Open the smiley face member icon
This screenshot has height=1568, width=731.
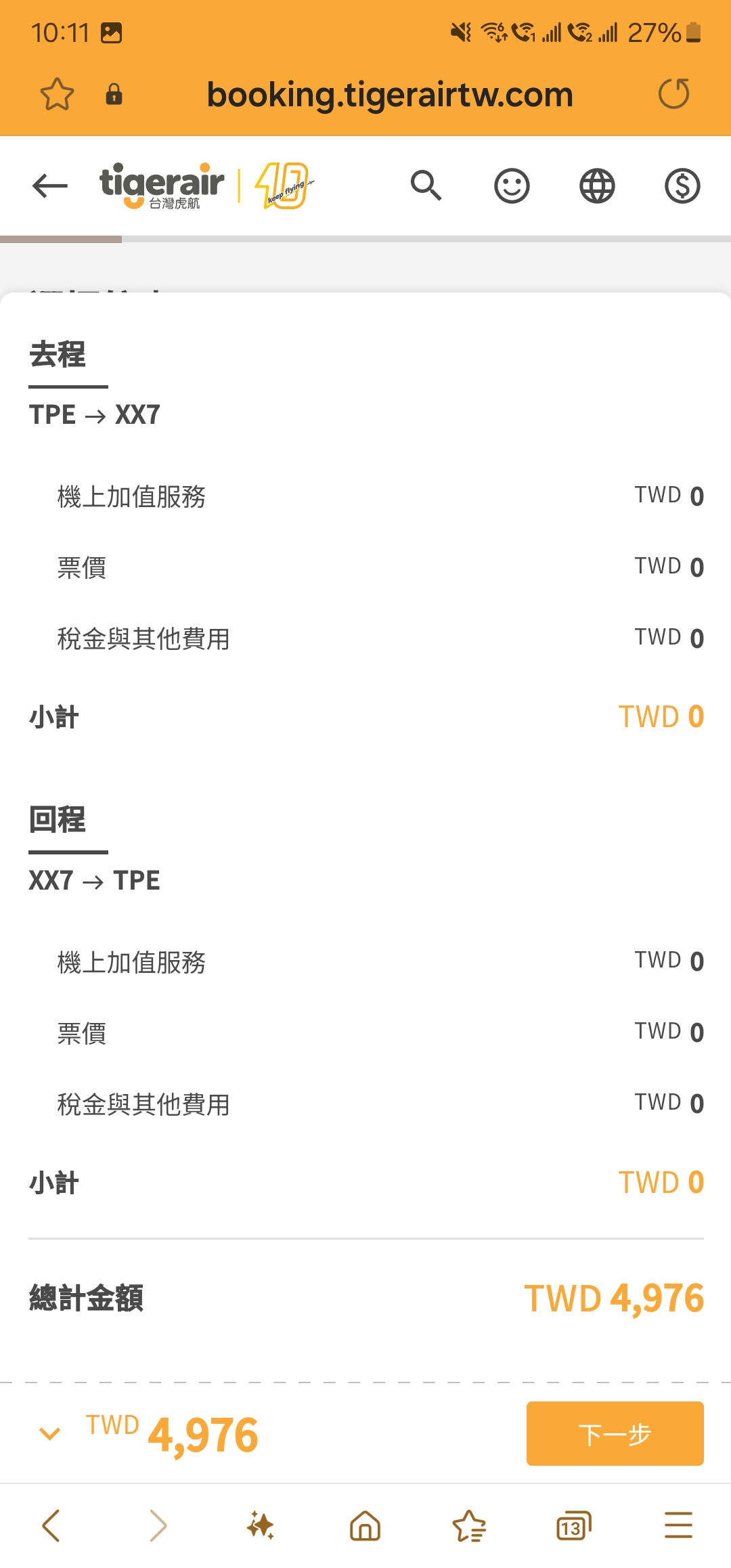[x=512, y=186]
